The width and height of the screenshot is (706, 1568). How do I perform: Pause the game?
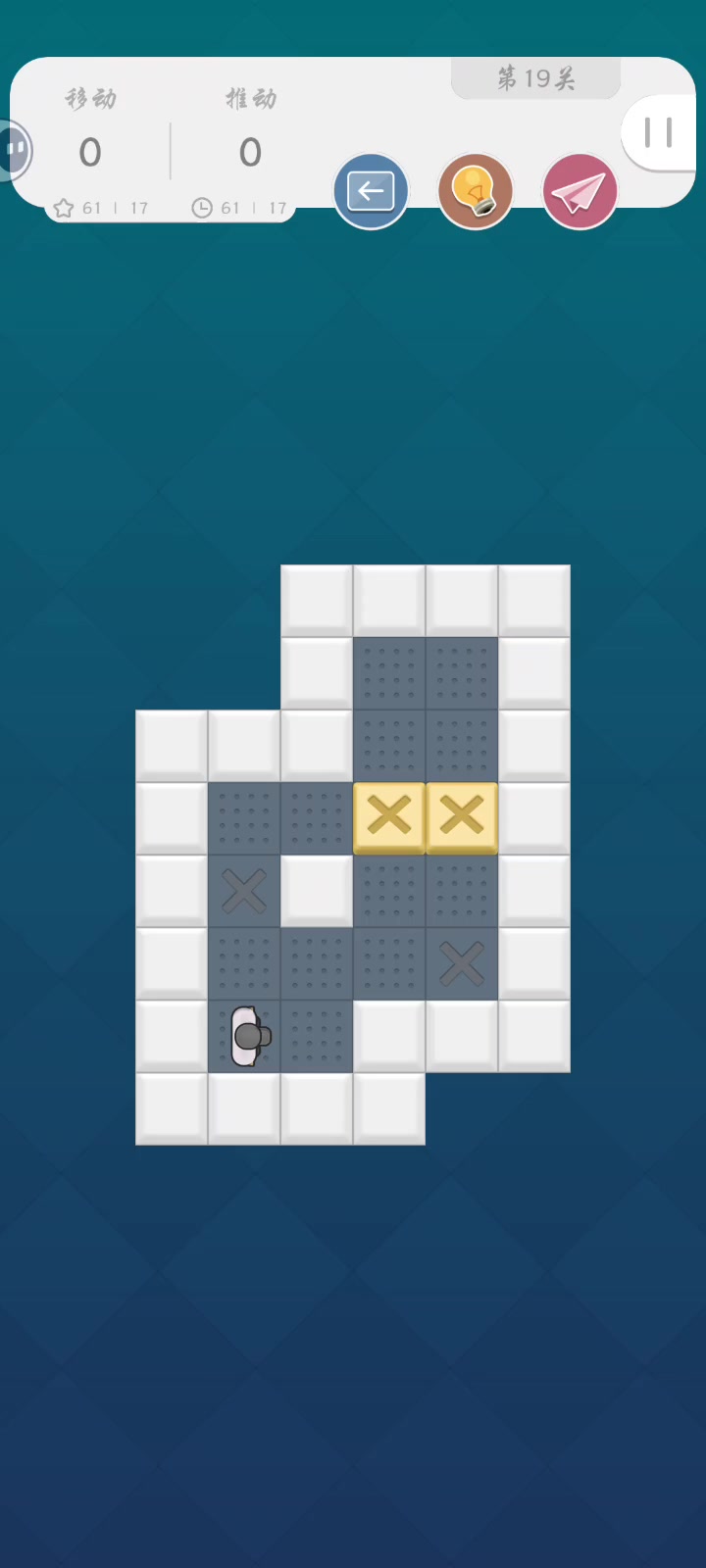659,132
